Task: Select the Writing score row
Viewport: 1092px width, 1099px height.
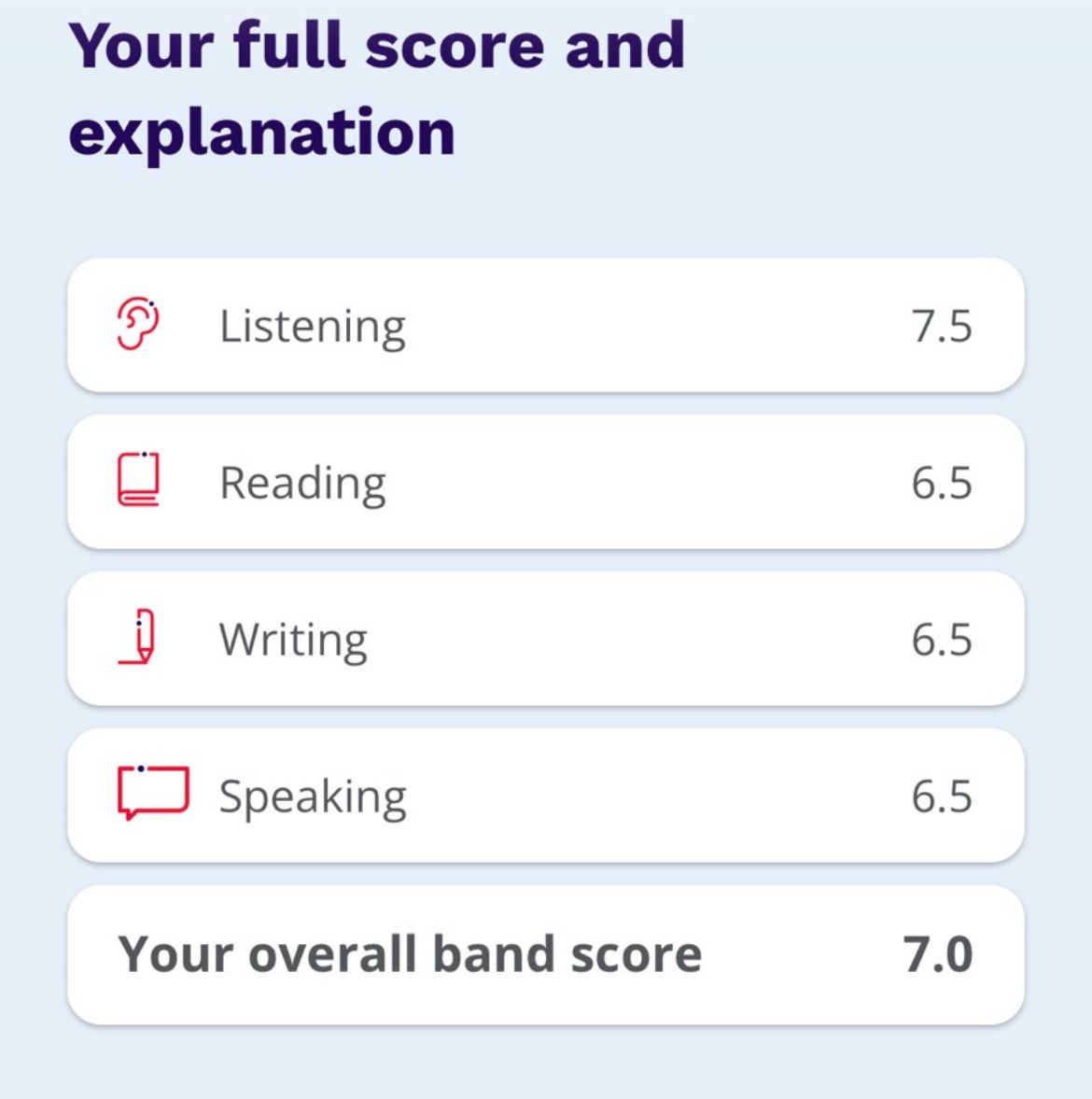Action: click(x=545, y=640)
